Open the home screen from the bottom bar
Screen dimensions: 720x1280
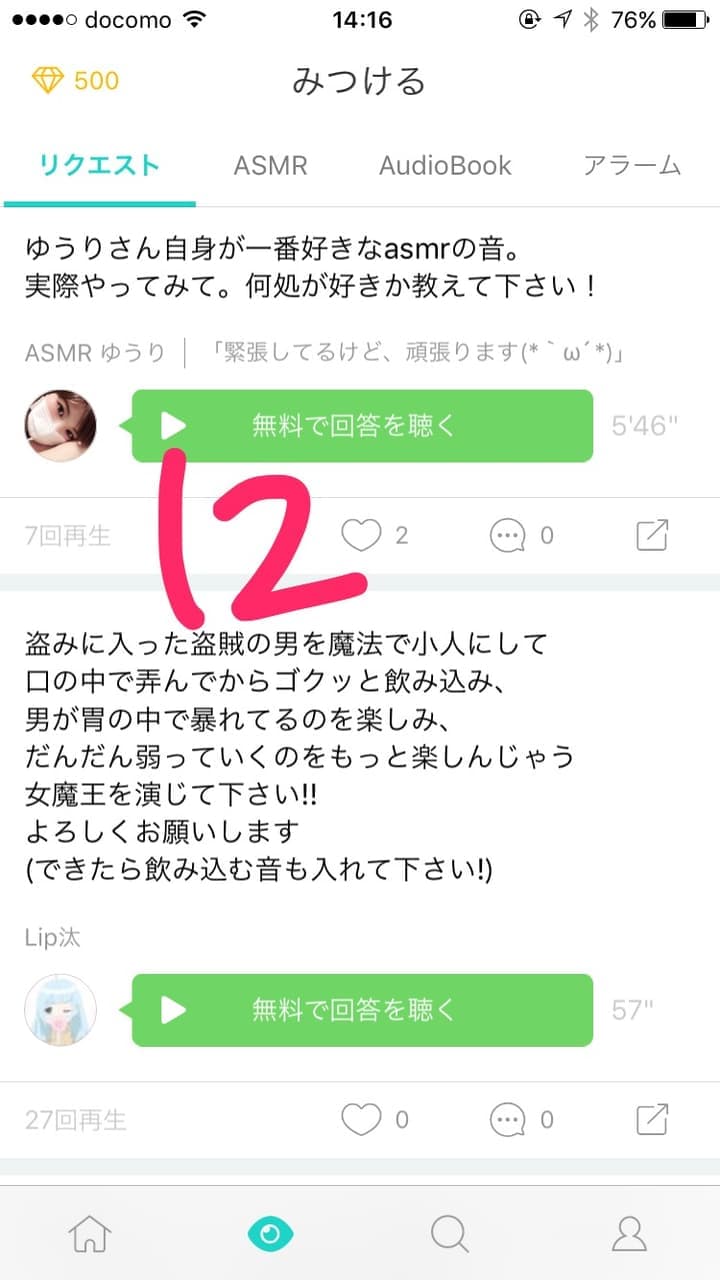90,1235
